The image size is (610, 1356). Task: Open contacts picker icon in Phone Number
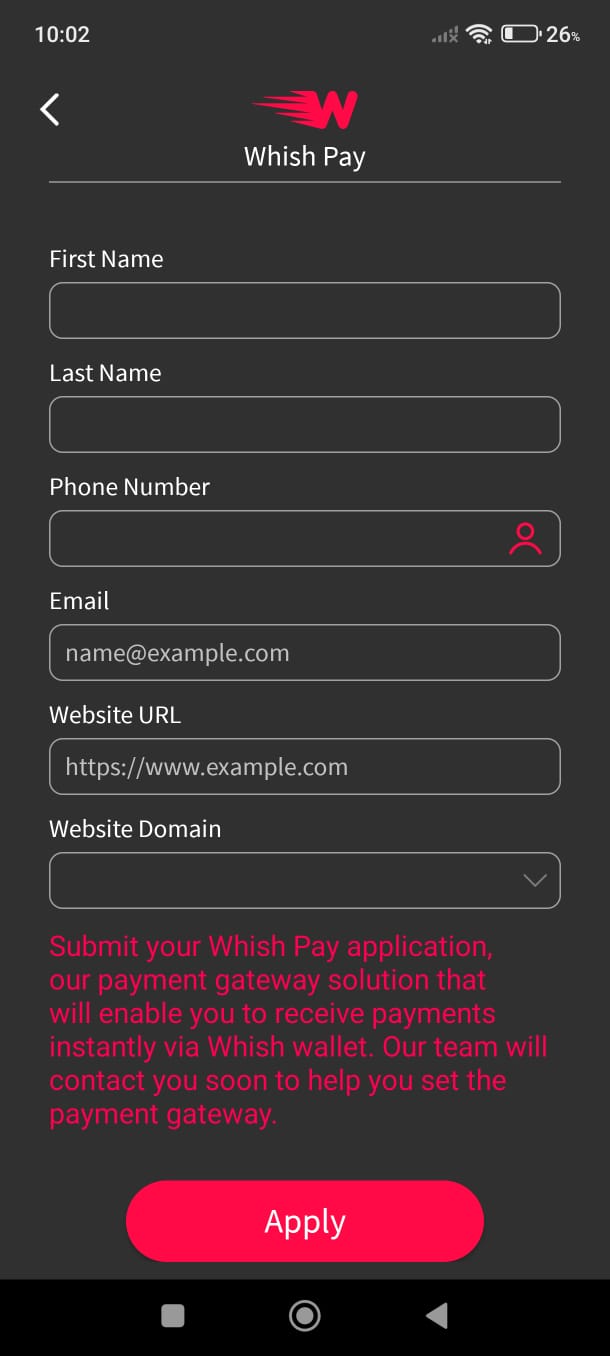525,538
